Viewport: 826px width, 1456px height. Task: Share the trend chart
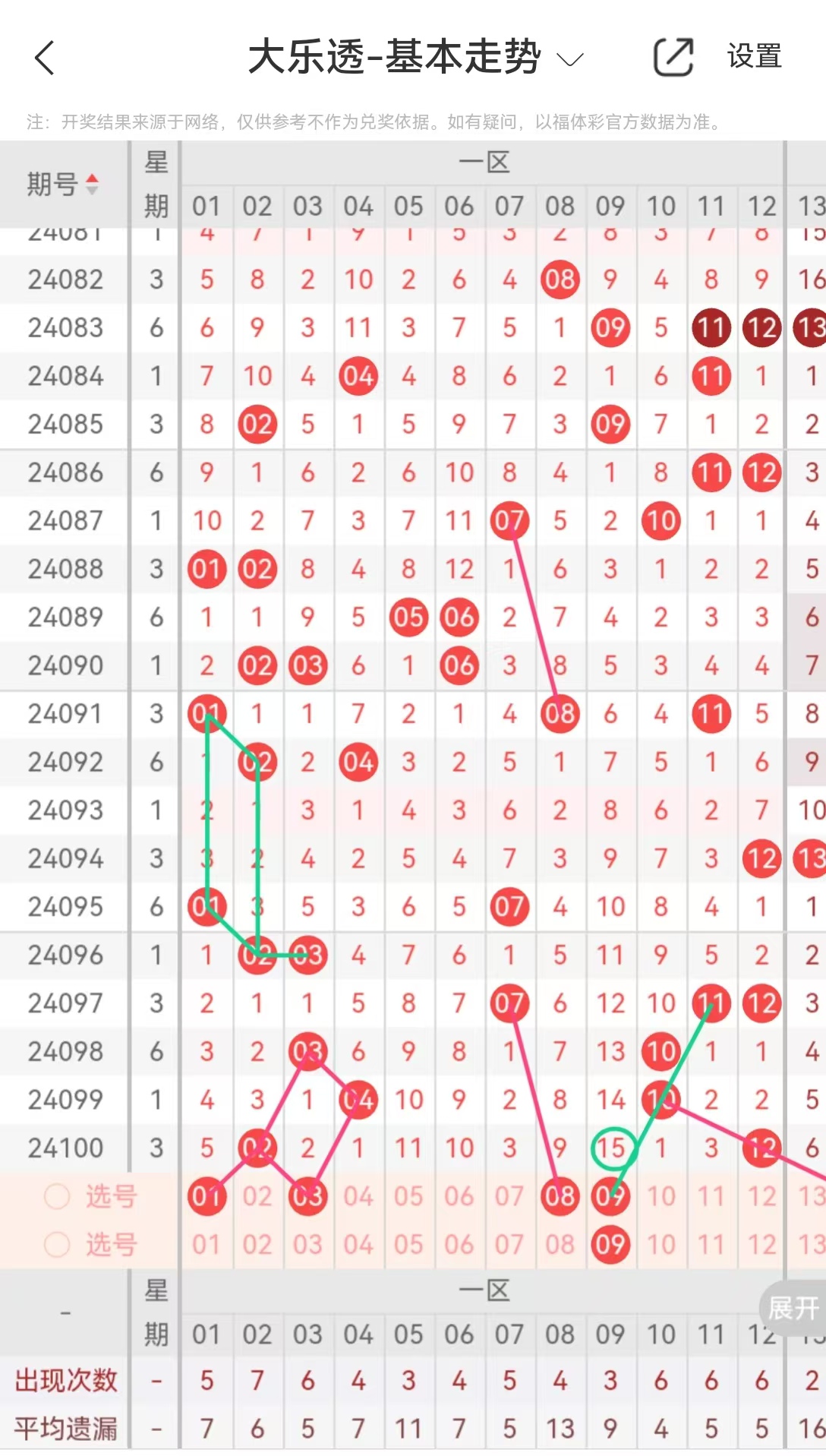[673, 57]
